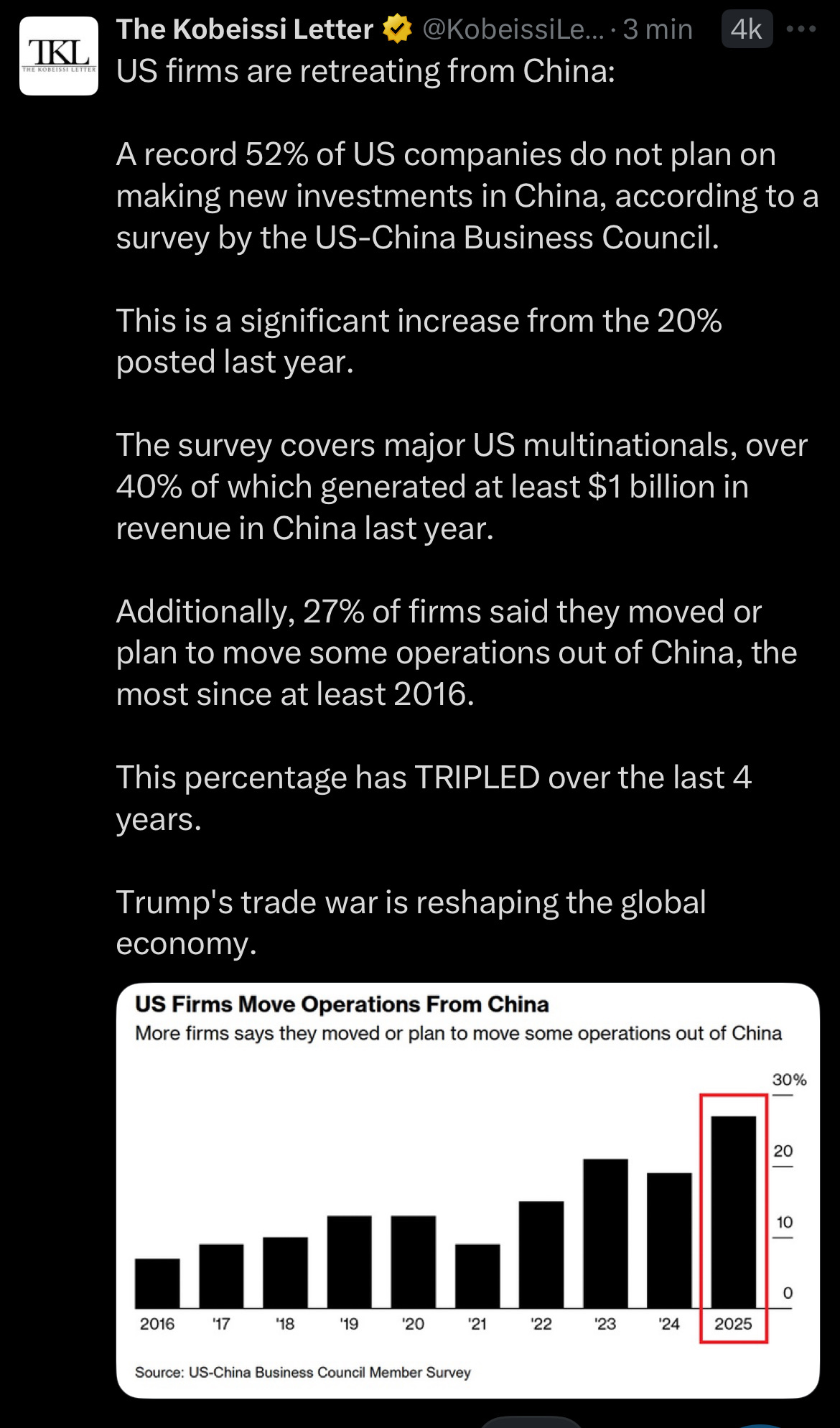Open the tweet overflow menu
840x1428 pixels.
coord(801,29)
